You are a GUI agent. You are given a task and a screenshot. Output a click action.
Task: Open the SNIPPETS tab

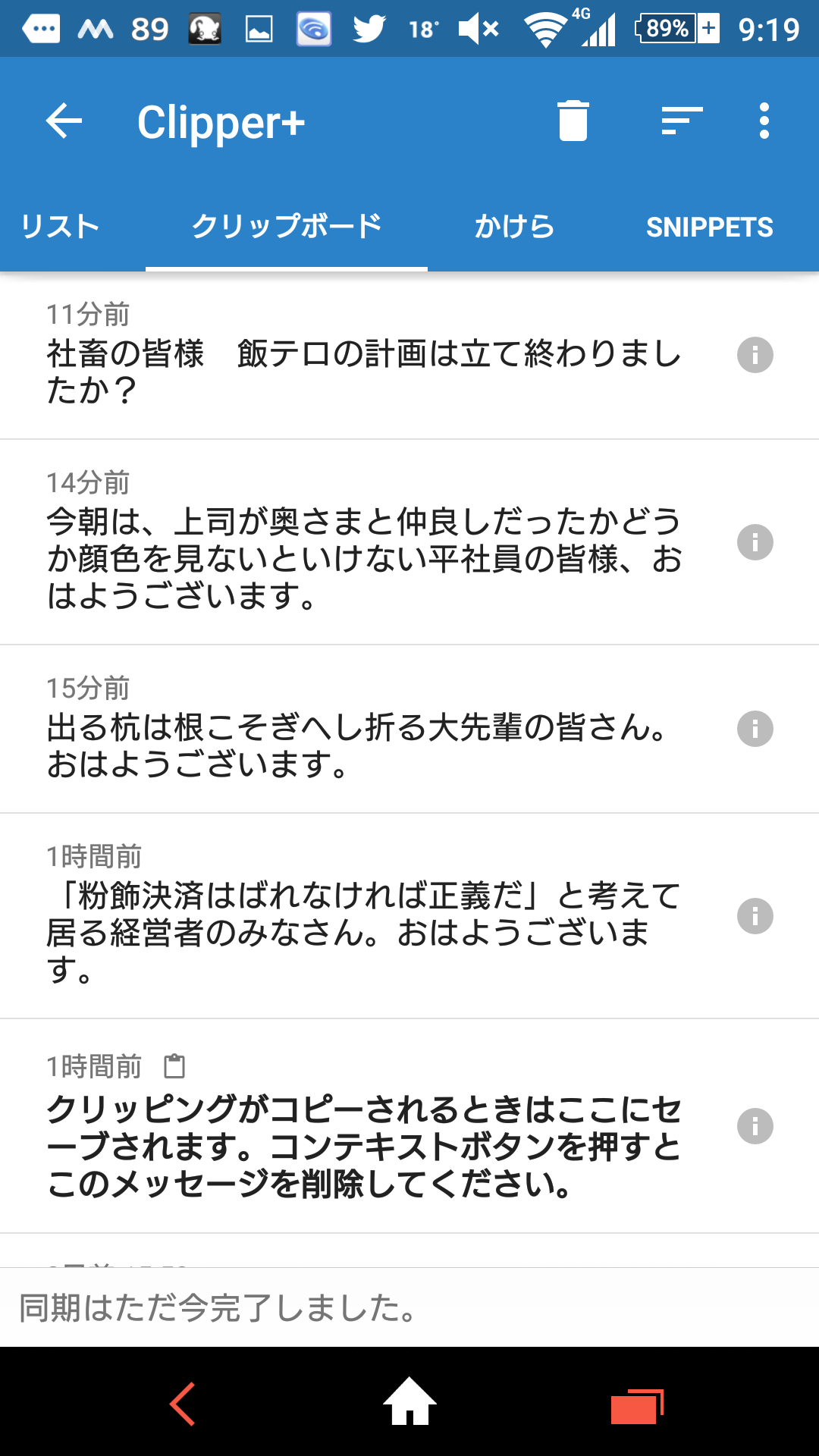[x=710, y=227]
